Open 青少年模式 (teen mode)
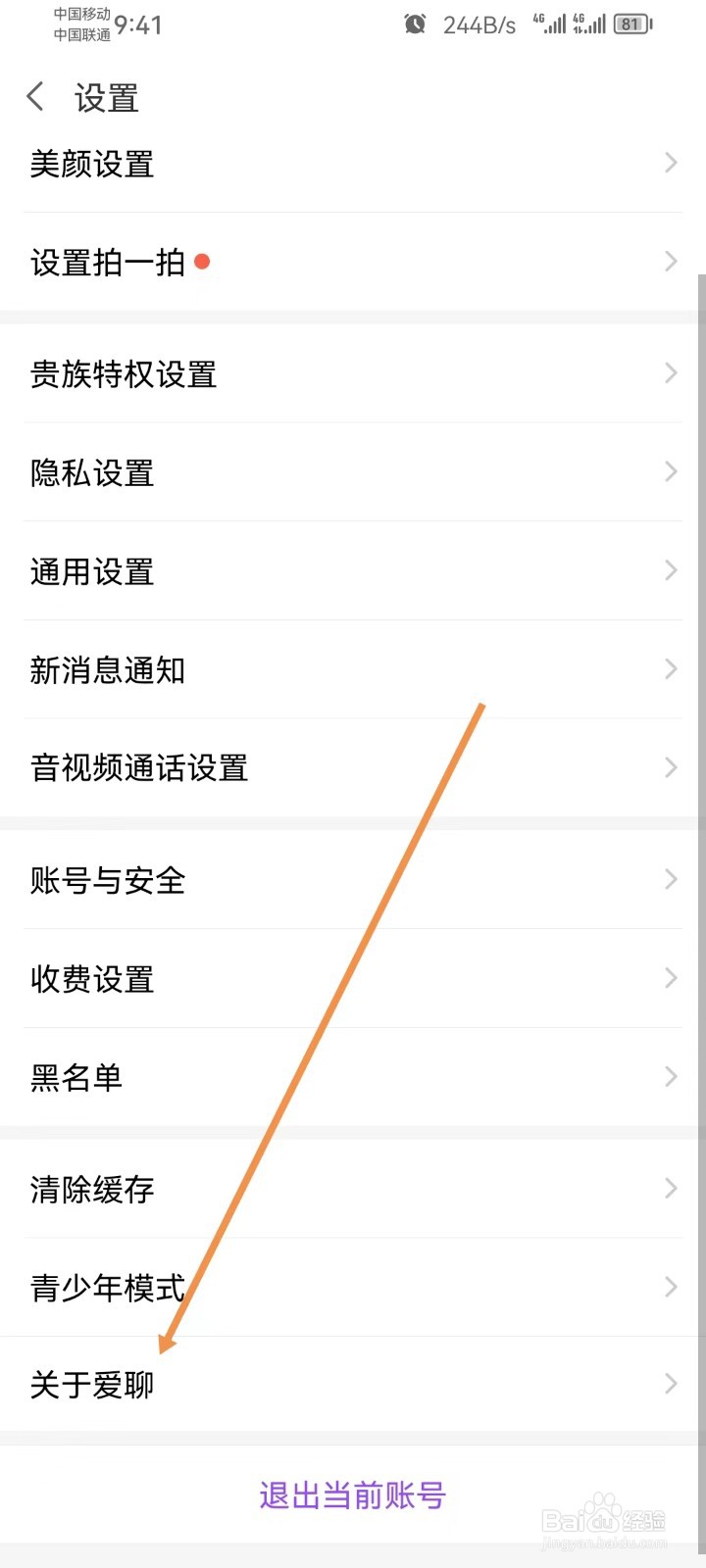This screenshot has height=1568, width=706. click(x=106, y=1288)
